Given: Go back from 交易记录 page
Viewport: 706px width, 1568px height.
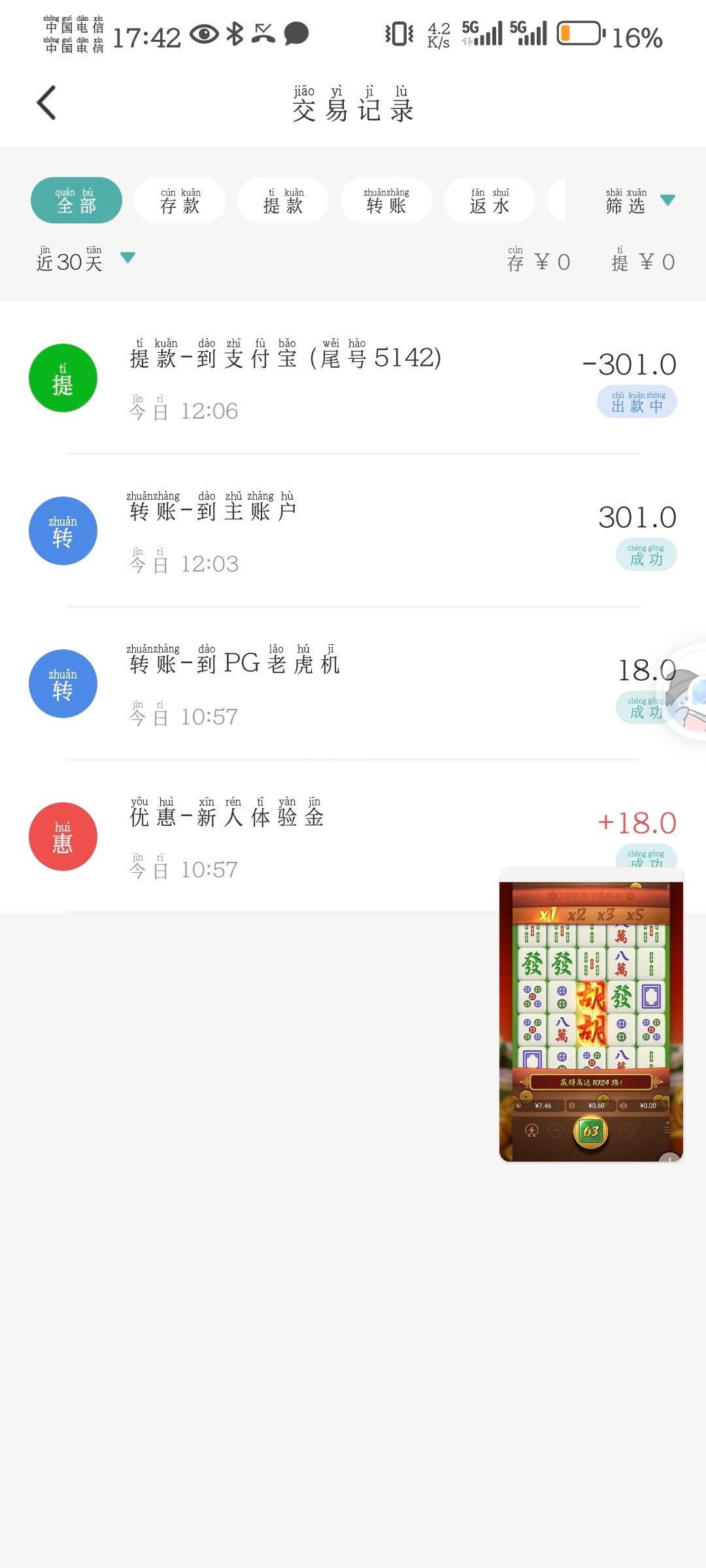Looking at the screenshot, I should point(46,103).
